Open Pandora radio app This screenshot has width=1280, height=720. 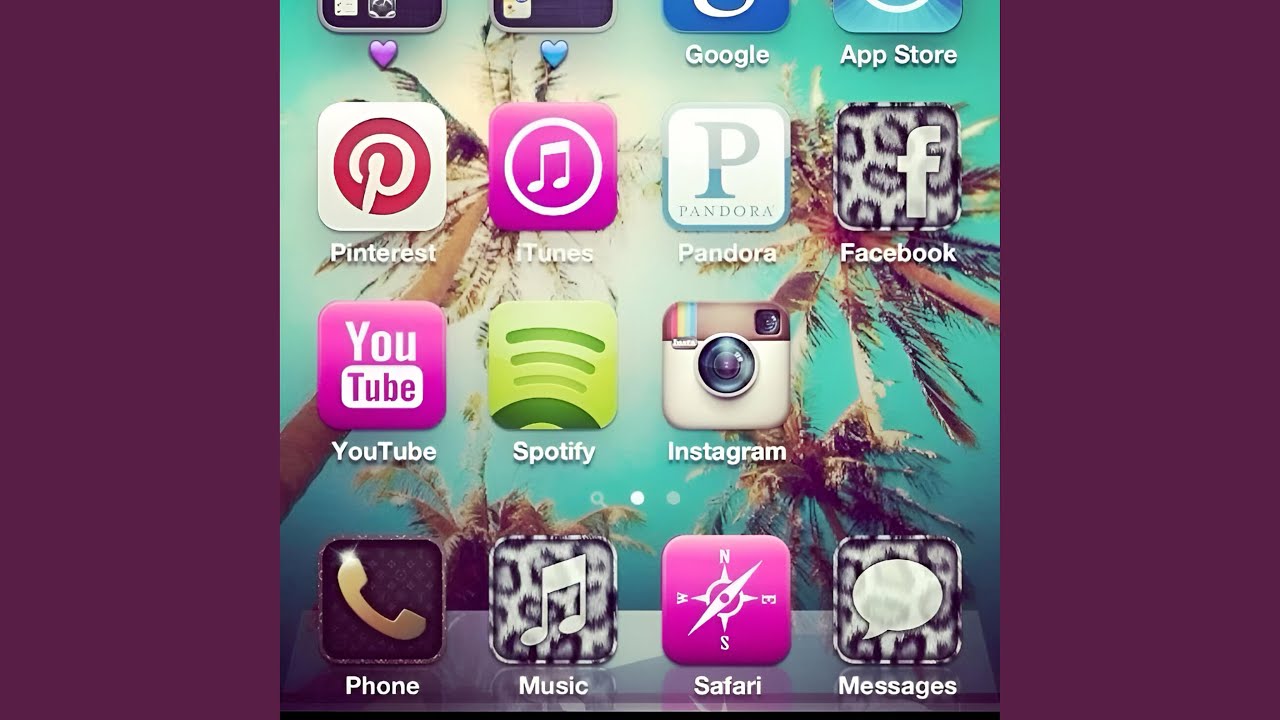726,167
